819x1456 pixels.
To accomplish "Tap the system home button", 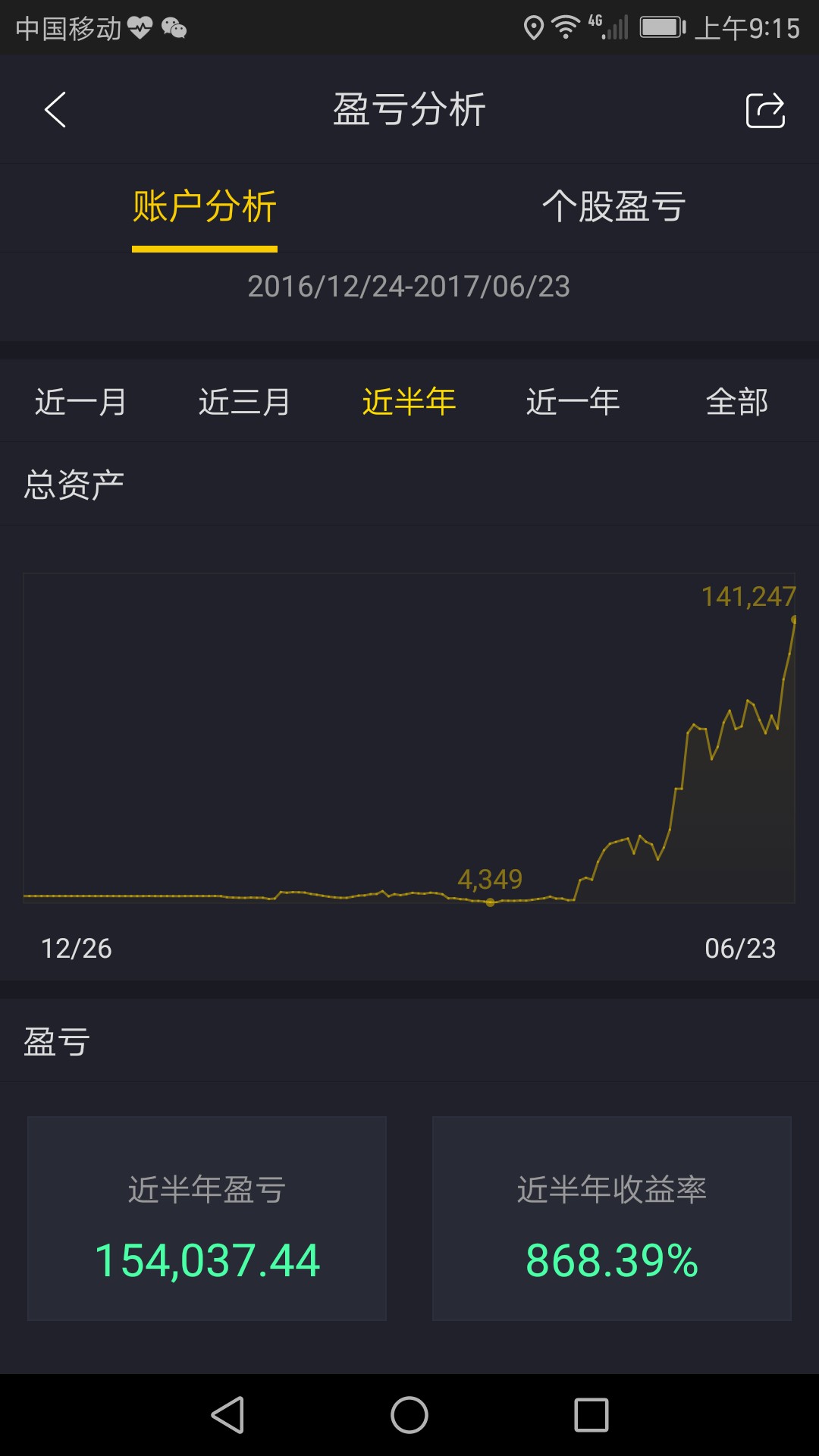I will 409,1415.
